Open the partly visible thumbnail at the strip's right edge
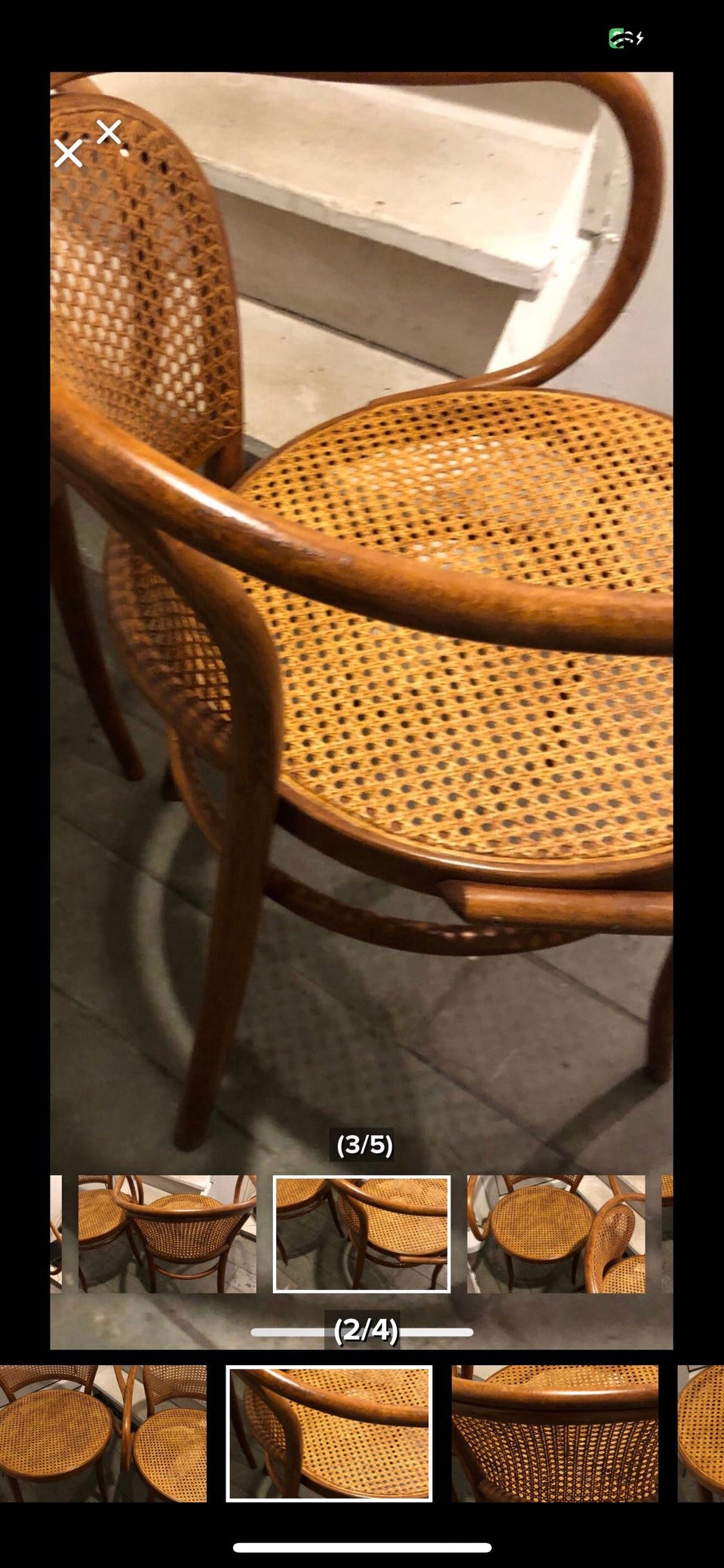 (x=701, y=1433)
